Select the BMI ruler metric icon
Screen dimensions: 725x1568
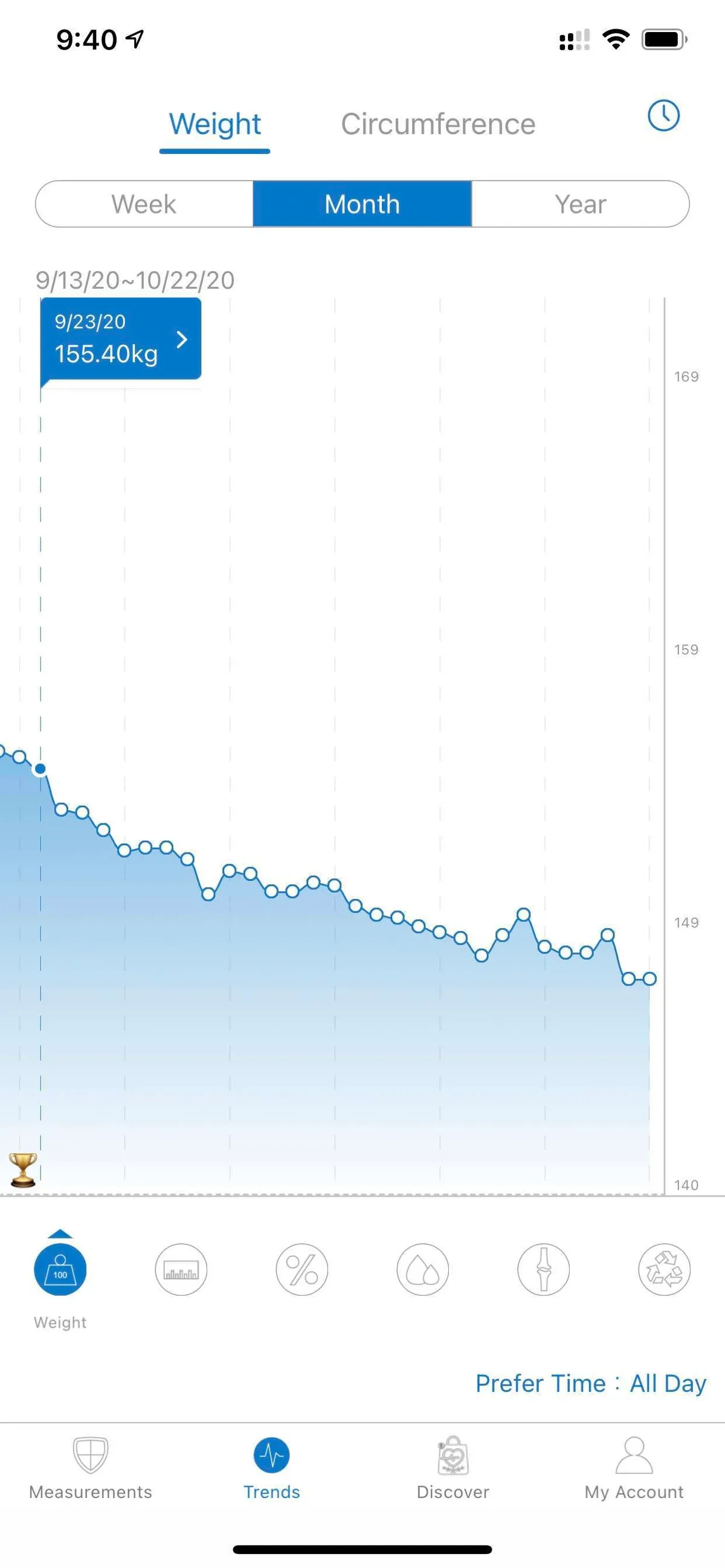[181, 1269]
